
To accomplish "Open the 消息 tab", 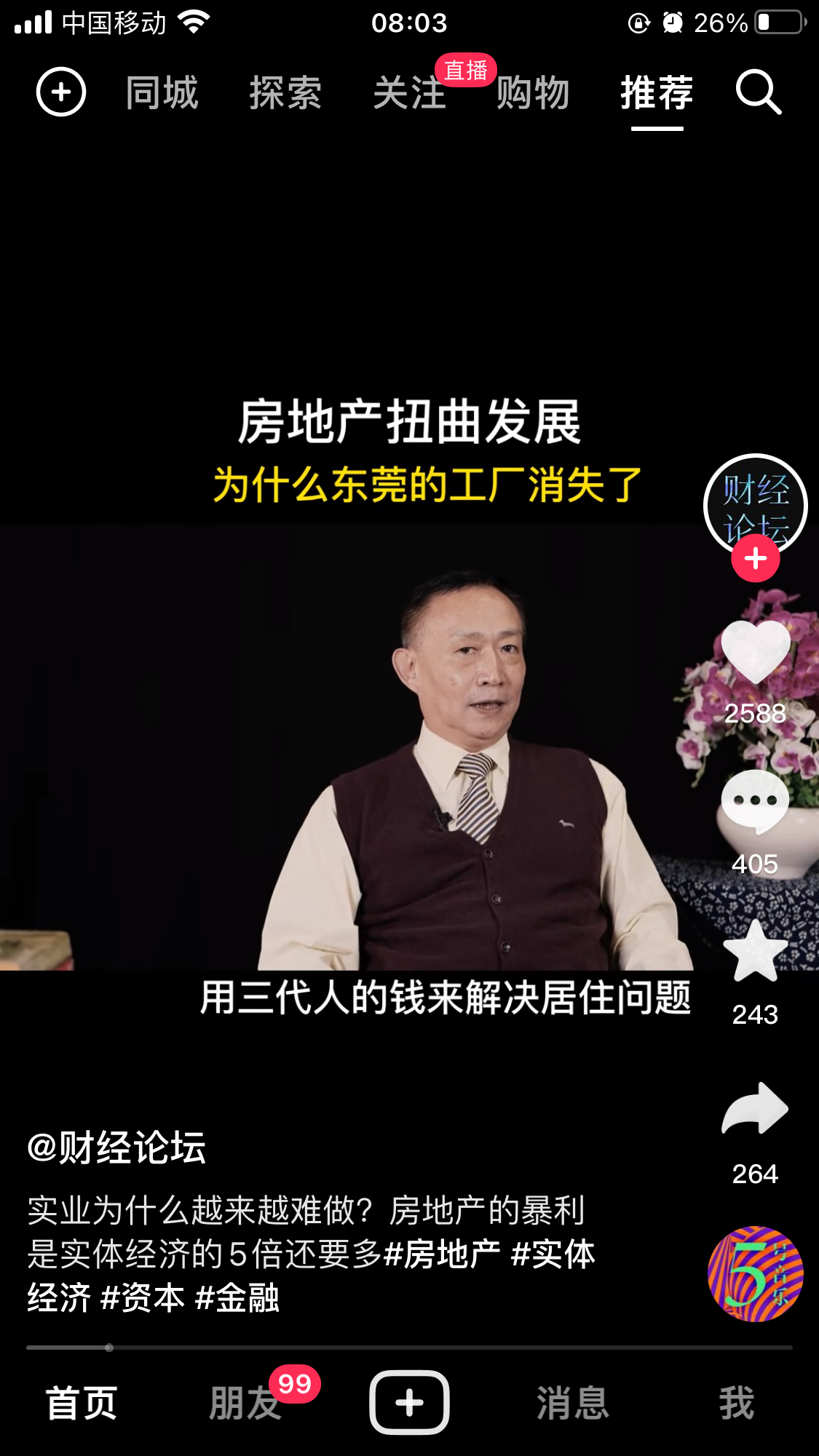I will [572, 1402].
